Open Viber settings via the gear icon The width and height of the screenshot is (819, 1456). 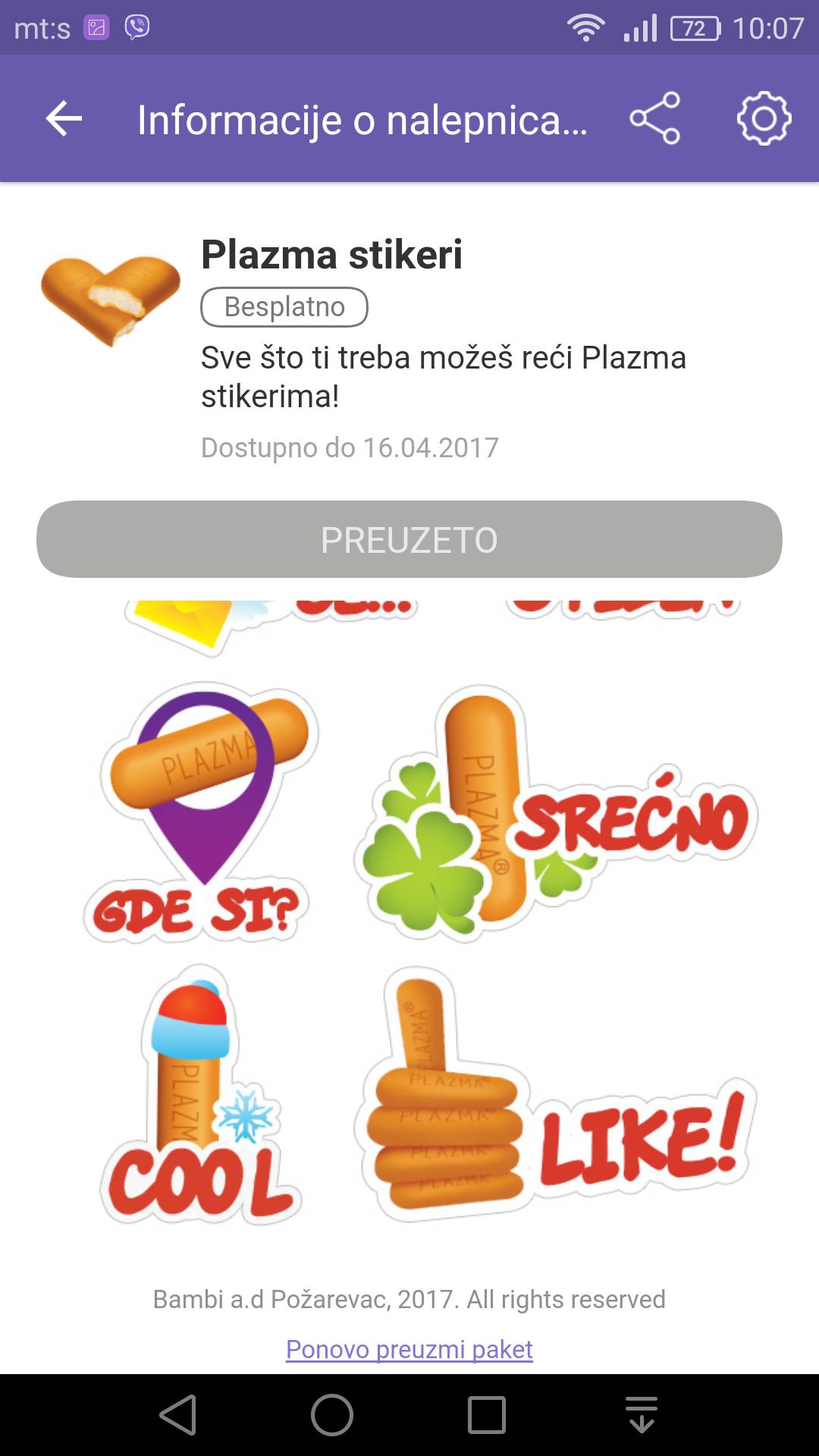pyautogui.click(x=764, y=119)
